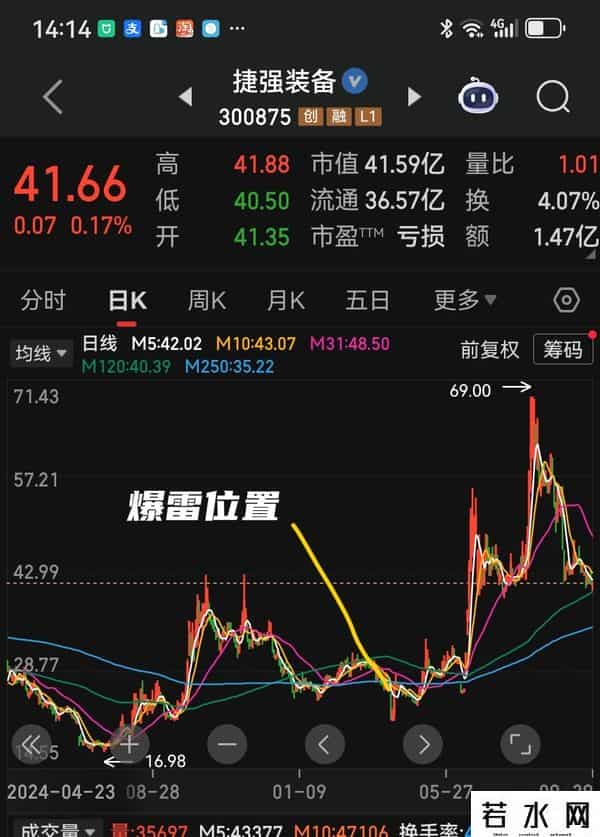Move chart to later dates
Viewport: 600px width, 837px height.
(423, 744)
